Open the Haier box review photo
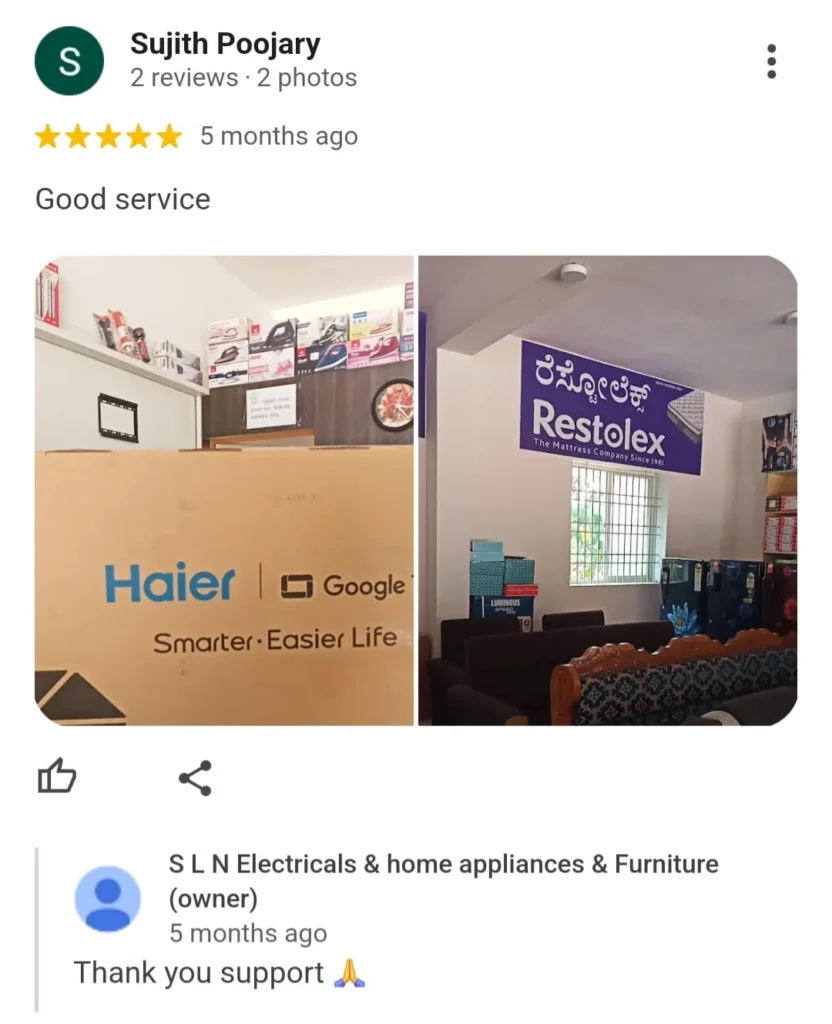The image size is (832, 1024). [x=224, y=490]
